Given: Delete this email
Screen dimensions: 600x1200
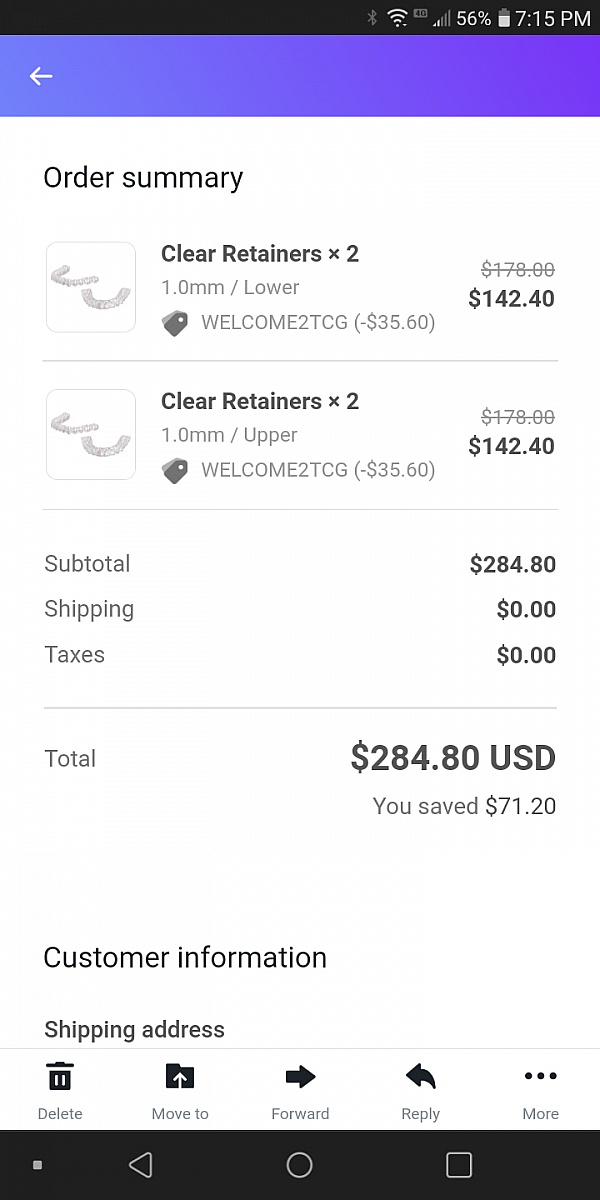Looking at the screenshot, I should 60,1090.
